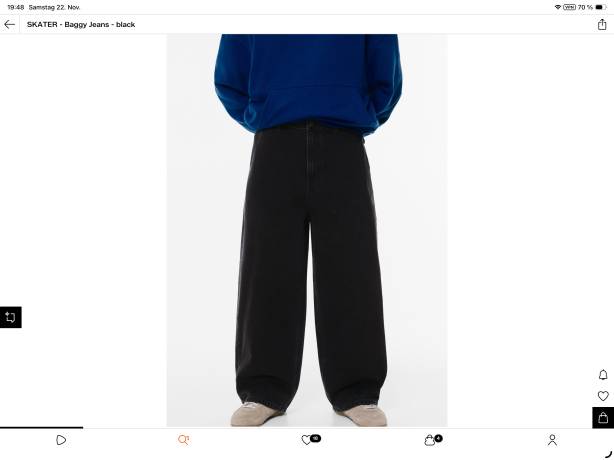The image size is (614, 460).
Task: Open the shopping bag tab with 4 items
Action: [430, 440]
